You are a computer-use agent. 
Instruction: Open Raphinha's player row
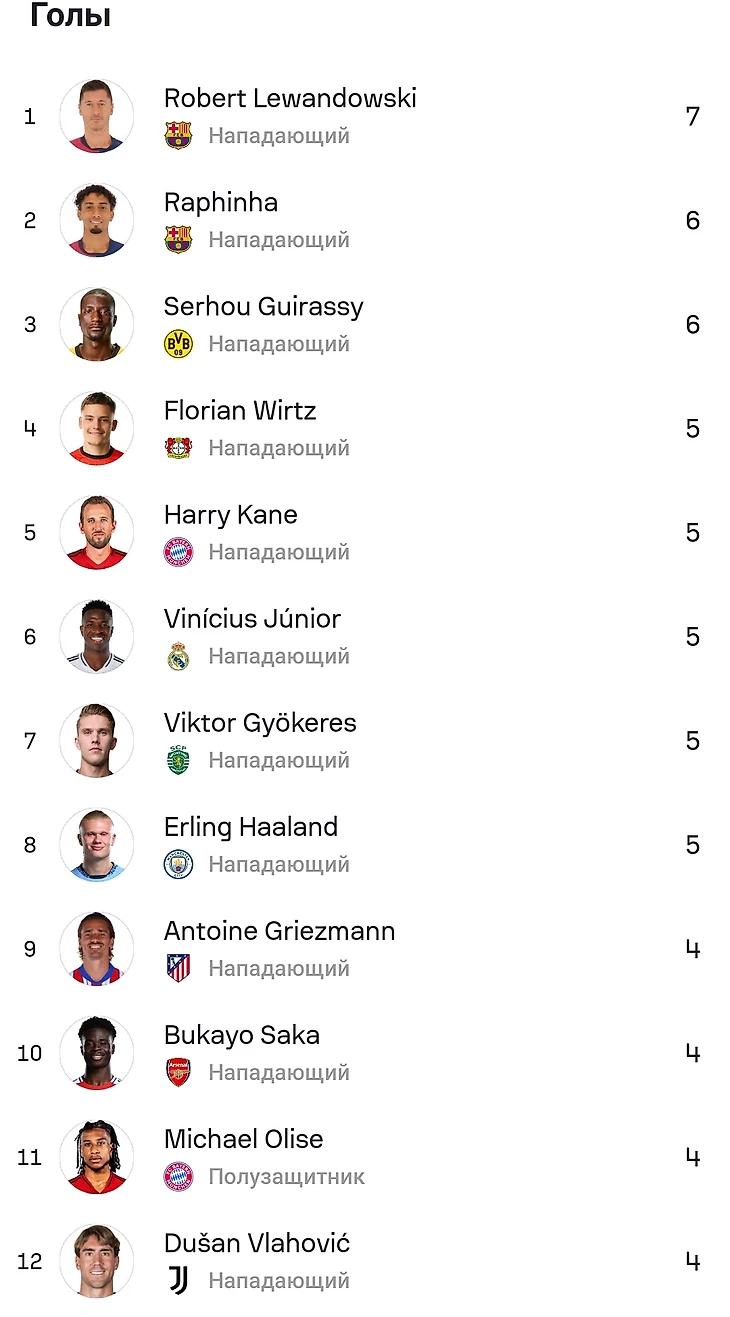[x=365, y=220]
